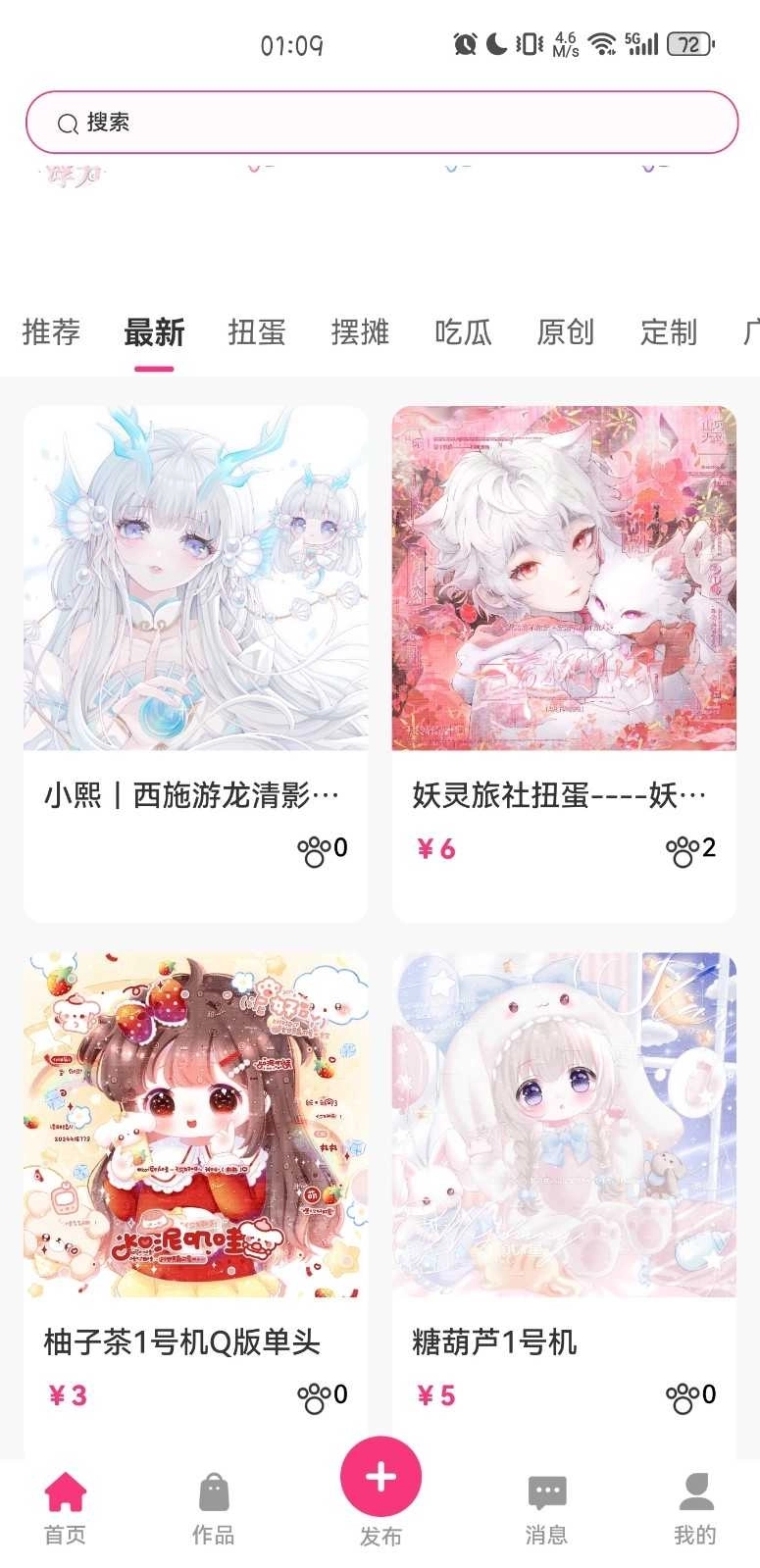Select the 原创 tab

pos(566,333)
